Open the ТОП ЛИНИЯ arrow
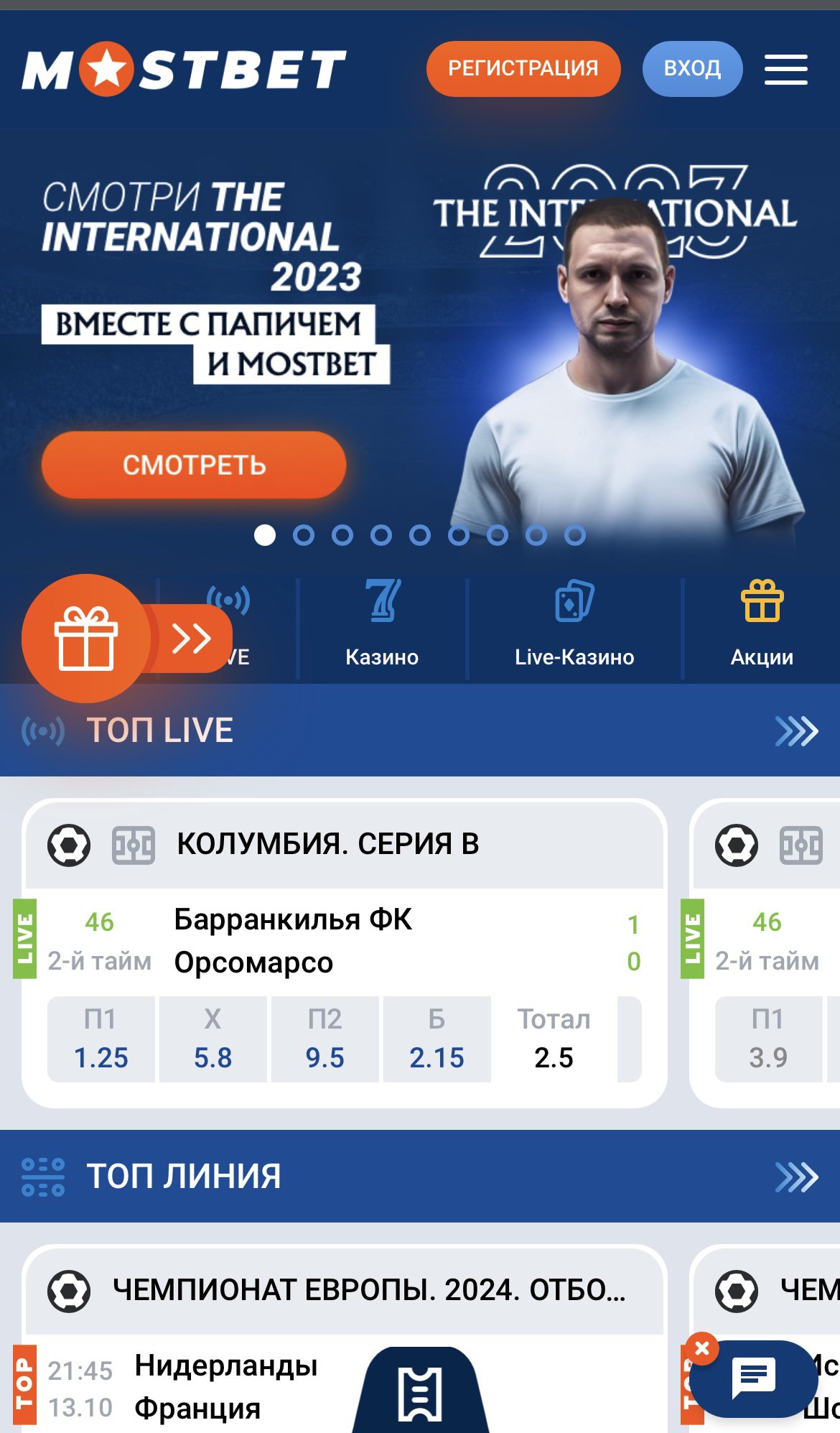This screenshot has width=840, height=1433. [x=796, y=1177]
